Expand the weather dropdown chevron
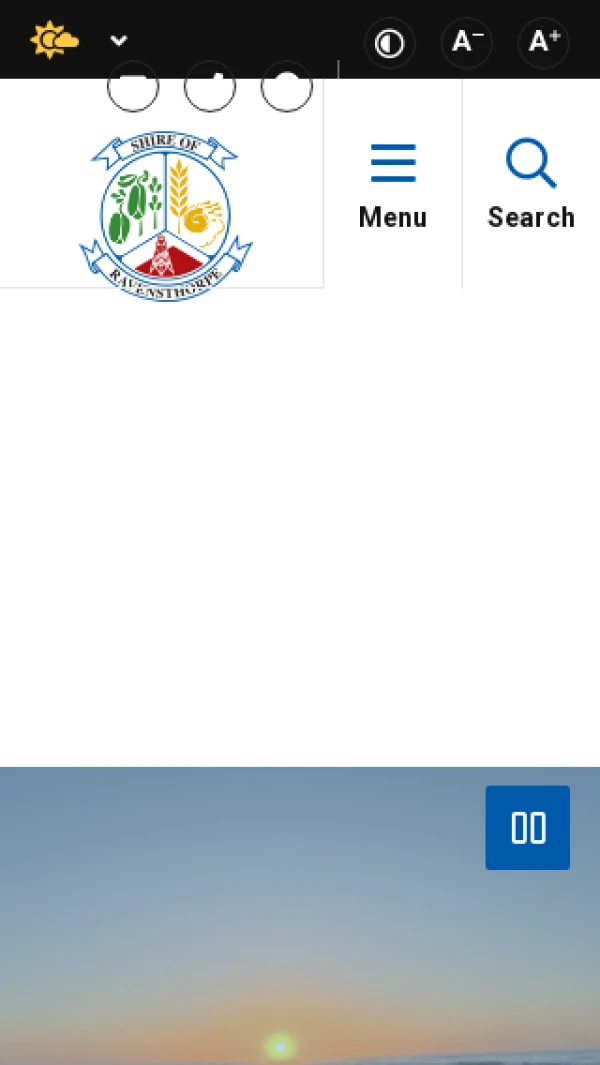The width and height of the screenshot is (600, 1065). [119, 41]
